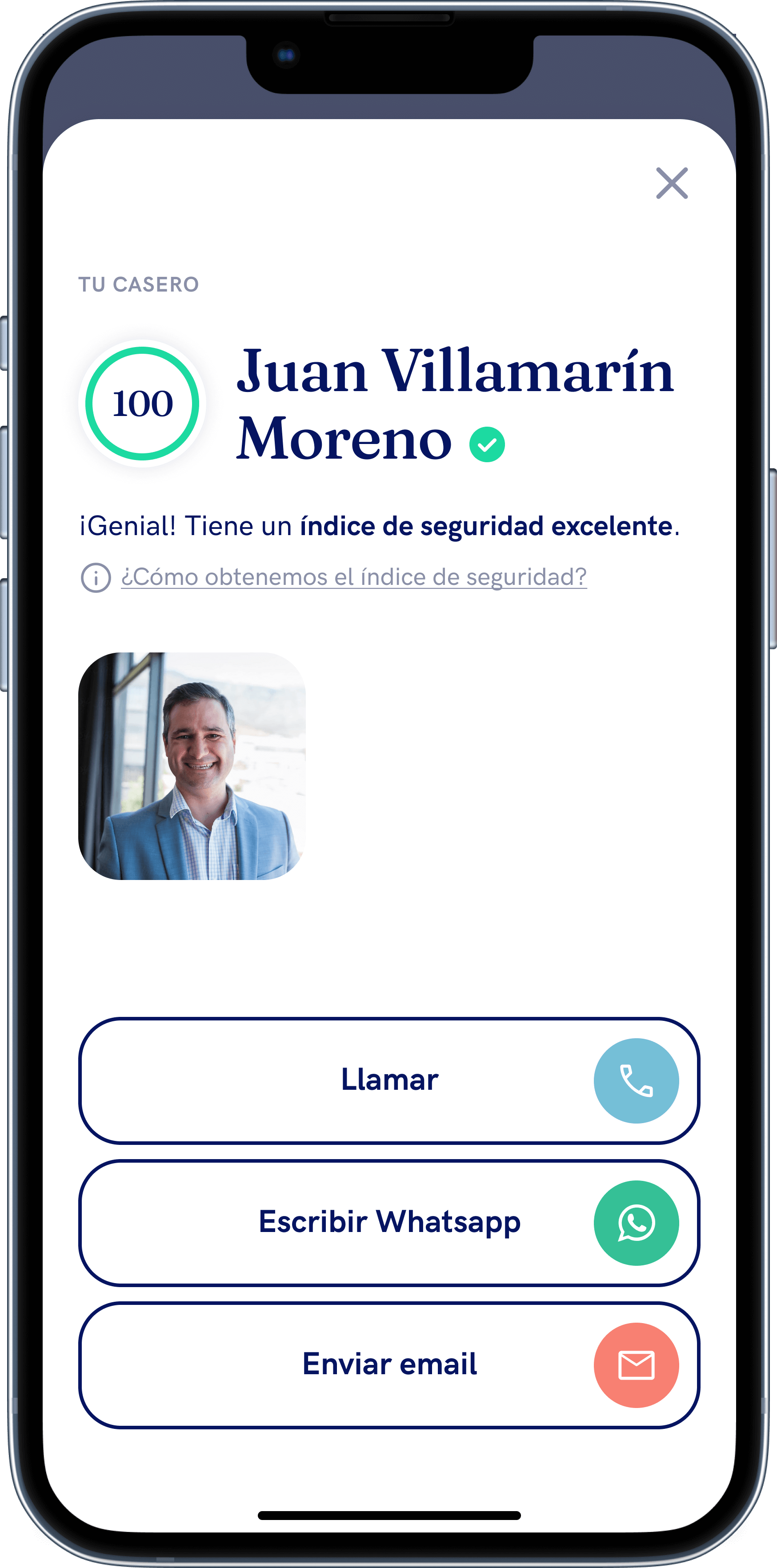
Task: Close the landlord details sheet
Action: pos(672,183)
